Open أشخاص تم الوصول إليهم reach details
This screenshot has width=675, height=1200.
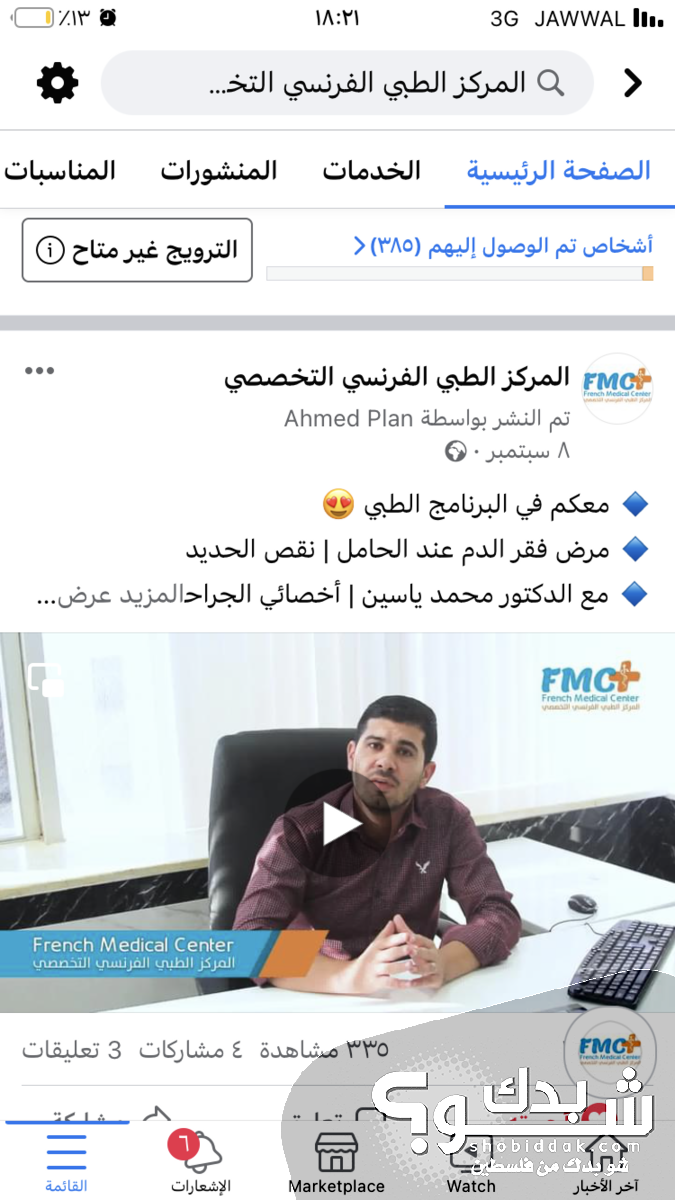click(x=503, y=245)
